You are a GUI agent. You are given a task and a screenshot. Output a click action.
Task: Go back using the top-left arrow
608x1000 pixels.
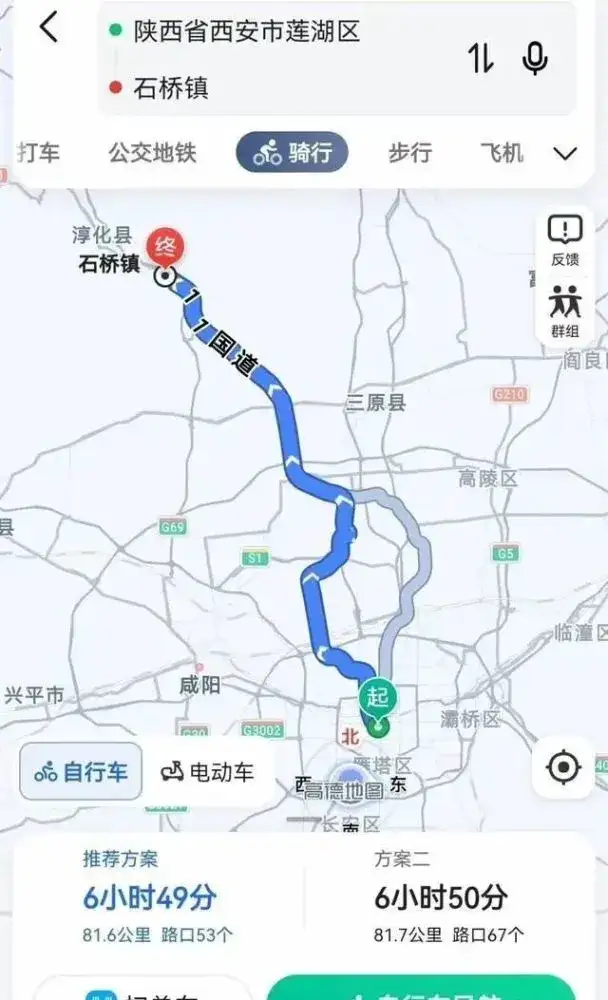tap(48, 28)
